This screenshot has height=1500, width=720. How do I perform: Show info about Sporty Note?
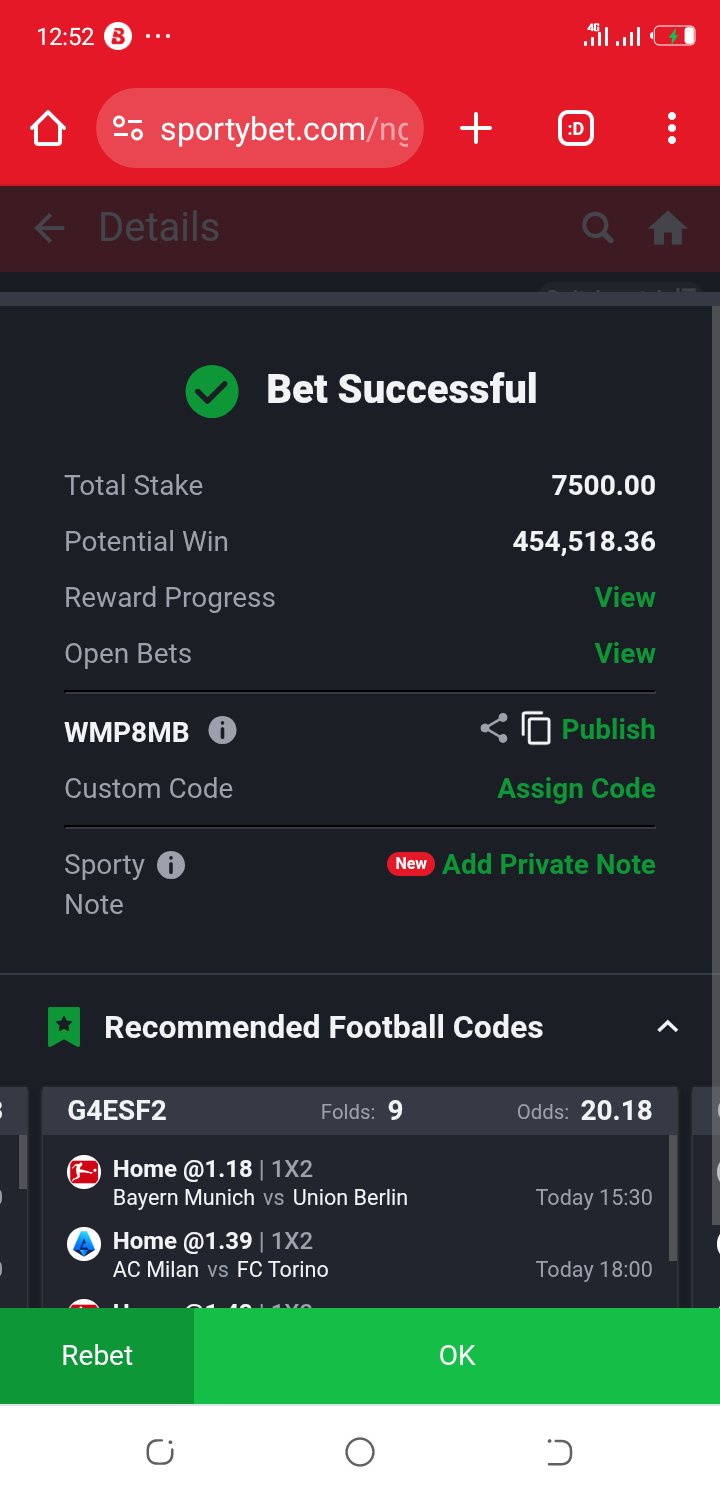171,865
